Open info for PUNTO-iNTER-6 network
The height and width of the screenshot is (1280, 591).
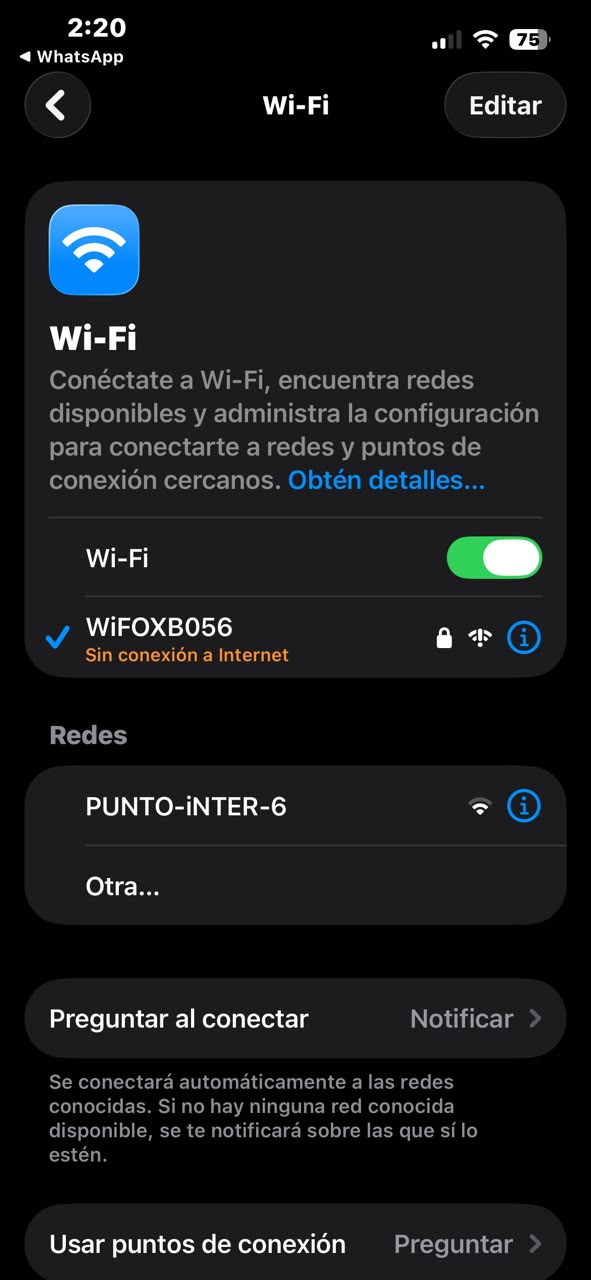524,805
